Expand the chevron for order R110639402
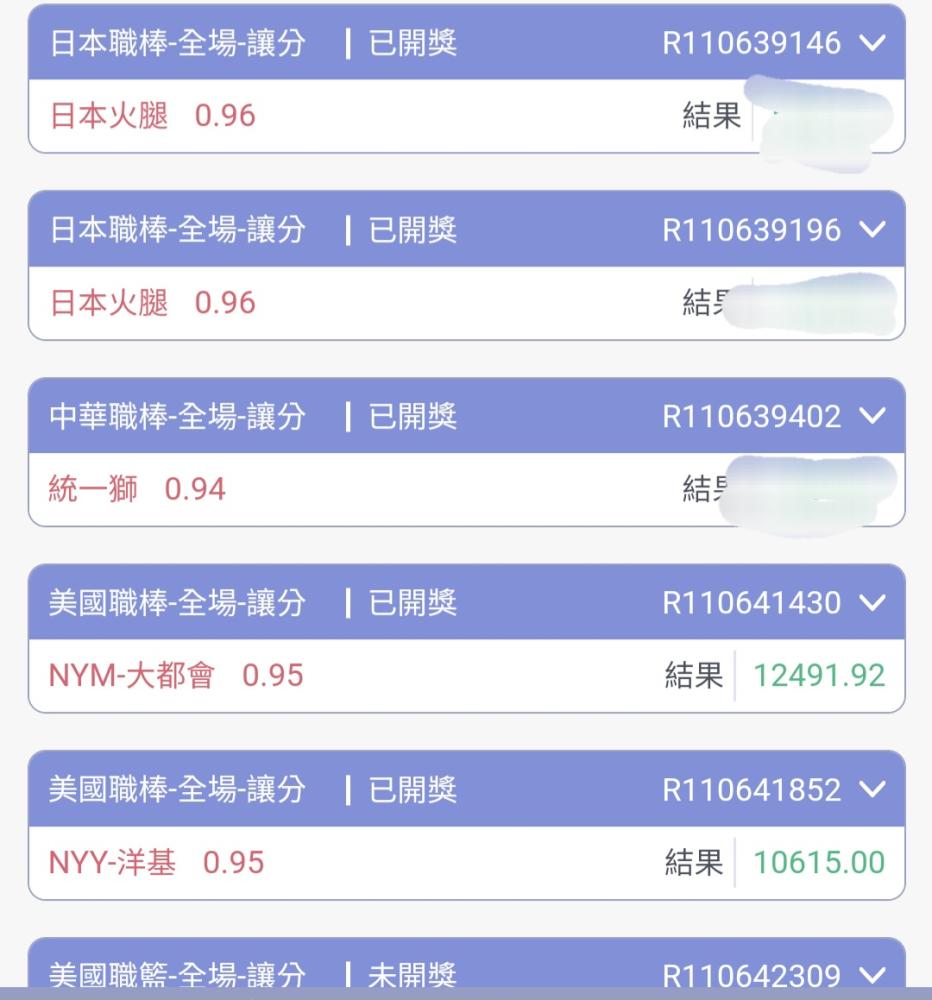The image size is (932, 1000). point(872,417)
